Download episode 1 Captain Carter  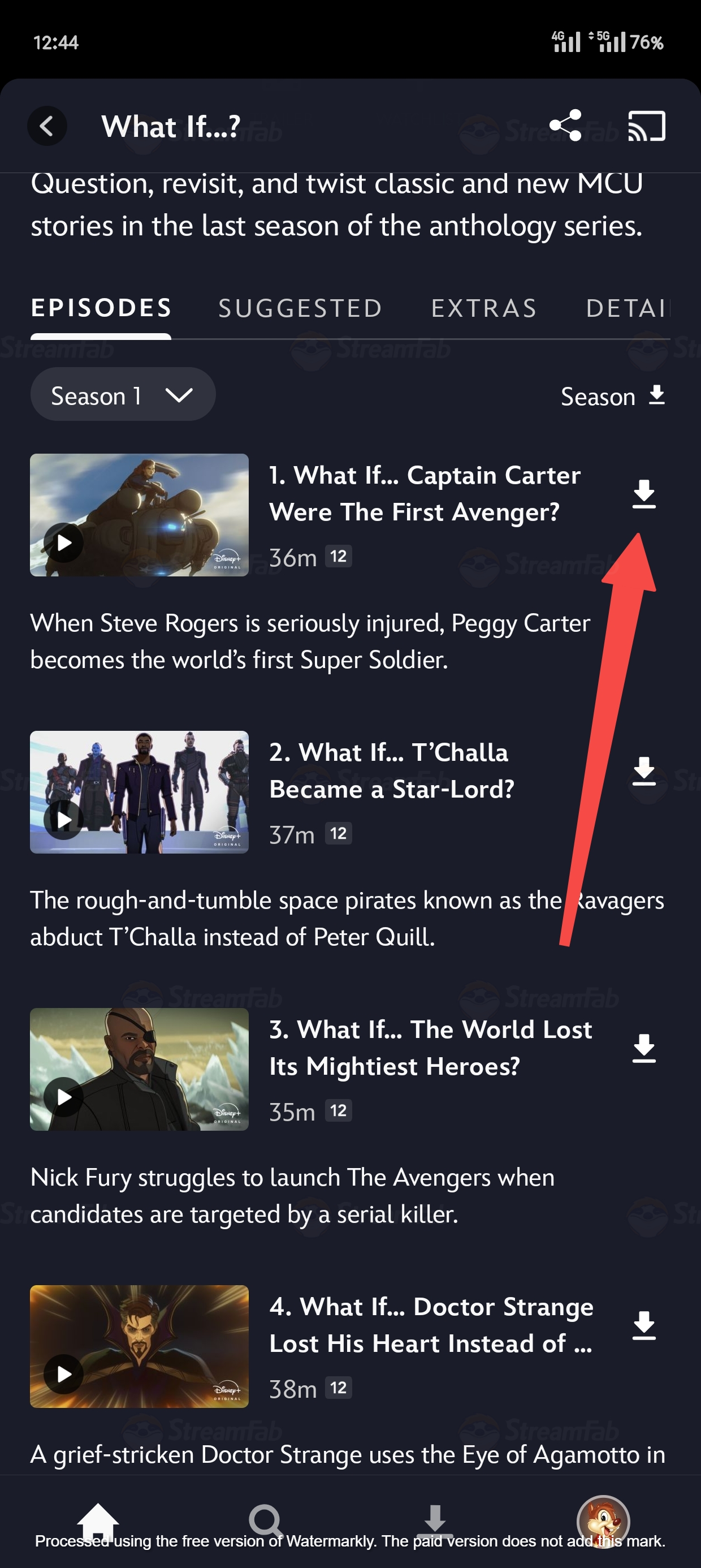click(x=644, y=494)
